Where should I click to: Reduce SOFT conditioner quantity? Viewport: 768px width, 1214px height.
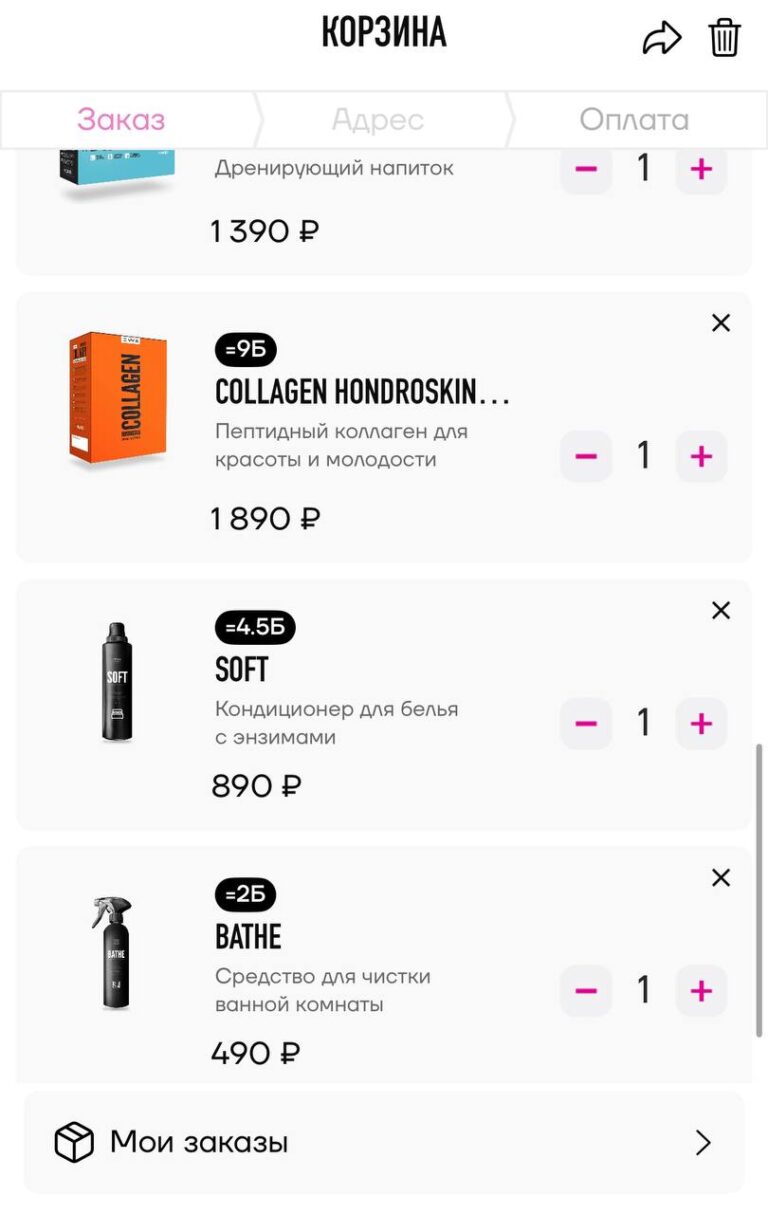[586, 724]
